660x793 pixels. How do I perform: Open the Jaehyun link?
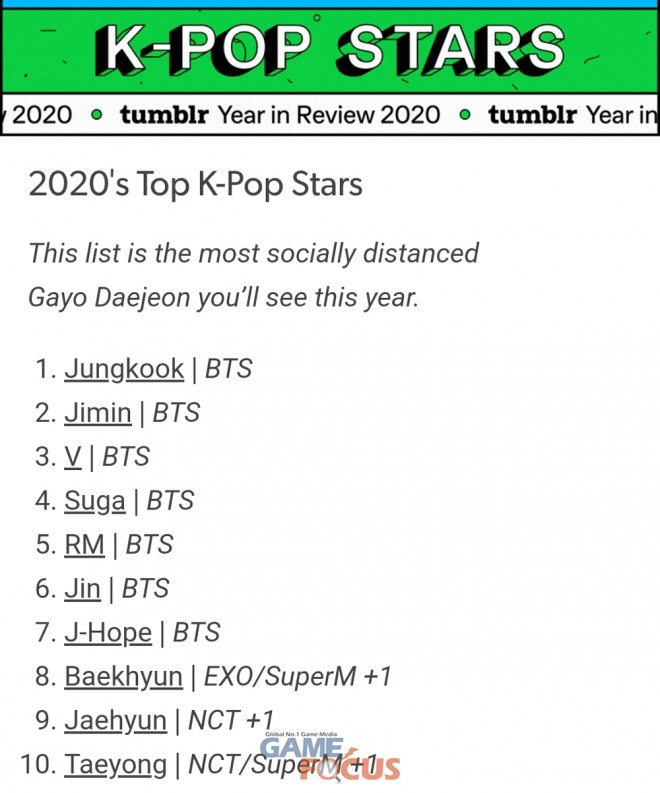[115, 721]
